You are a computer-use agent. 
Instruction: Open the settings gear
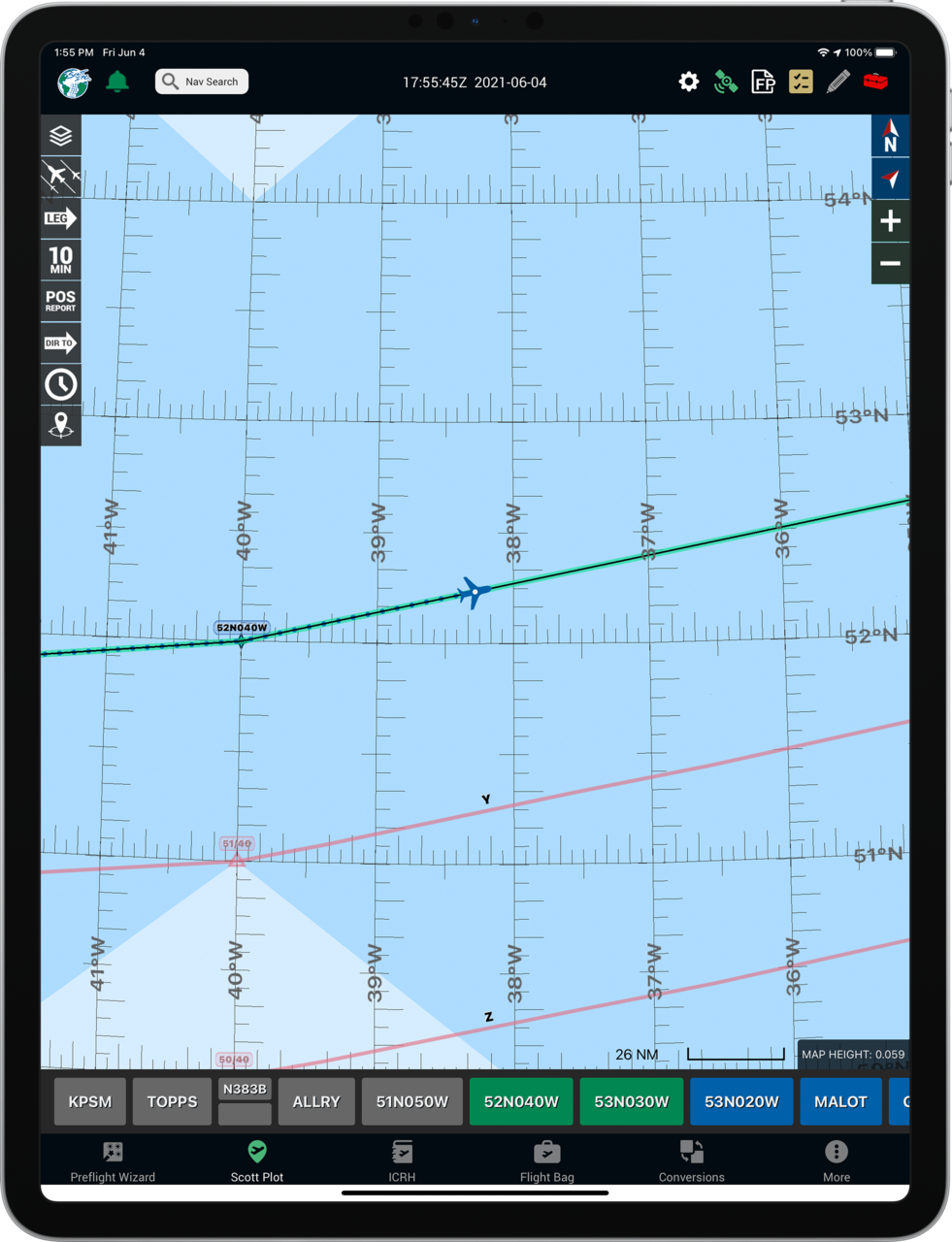[688, 82]
